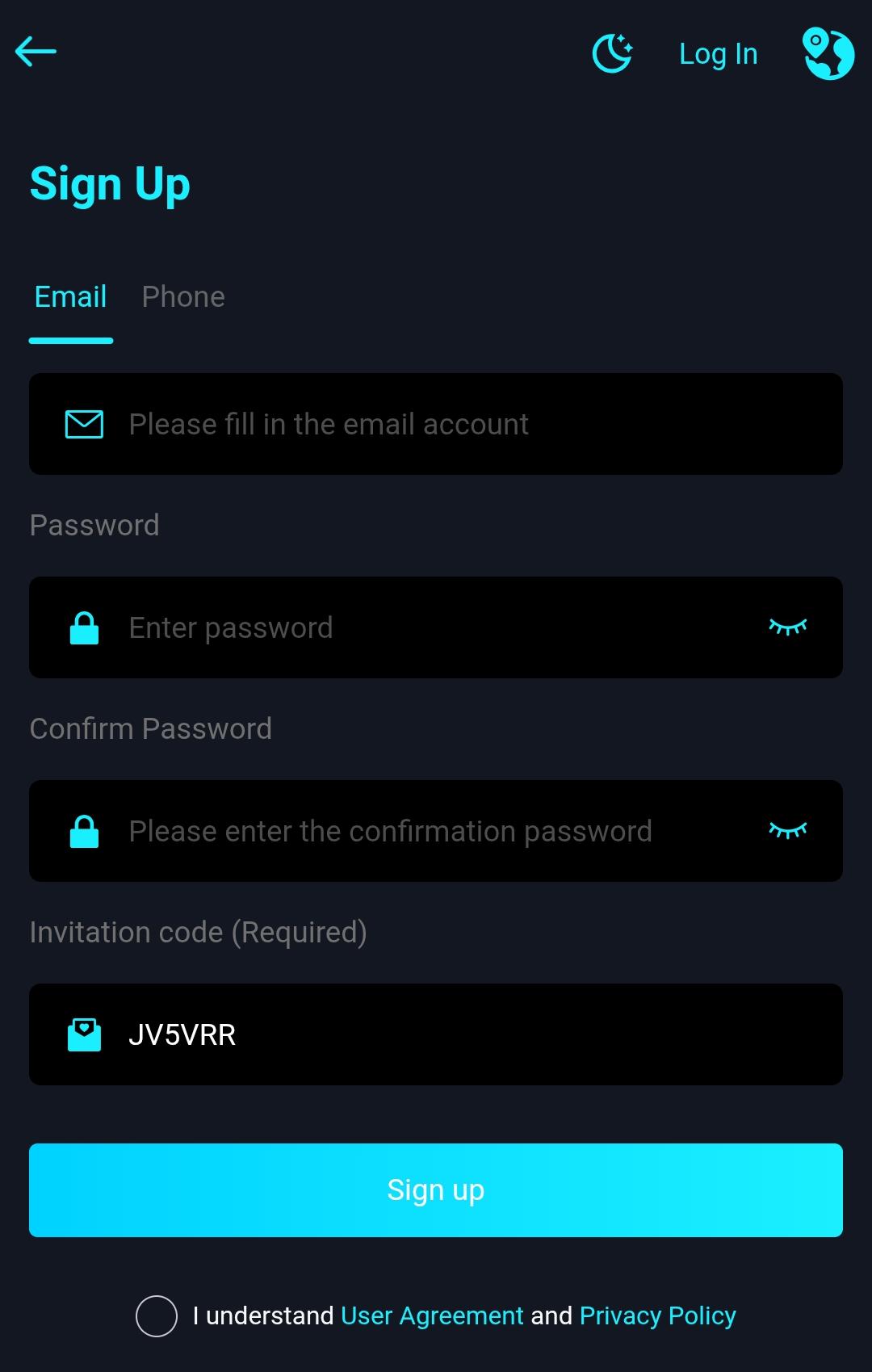This screenshot has width=872, height=1372.
Task: Click the back arrow icon
Action: click(x=36, y=52)
